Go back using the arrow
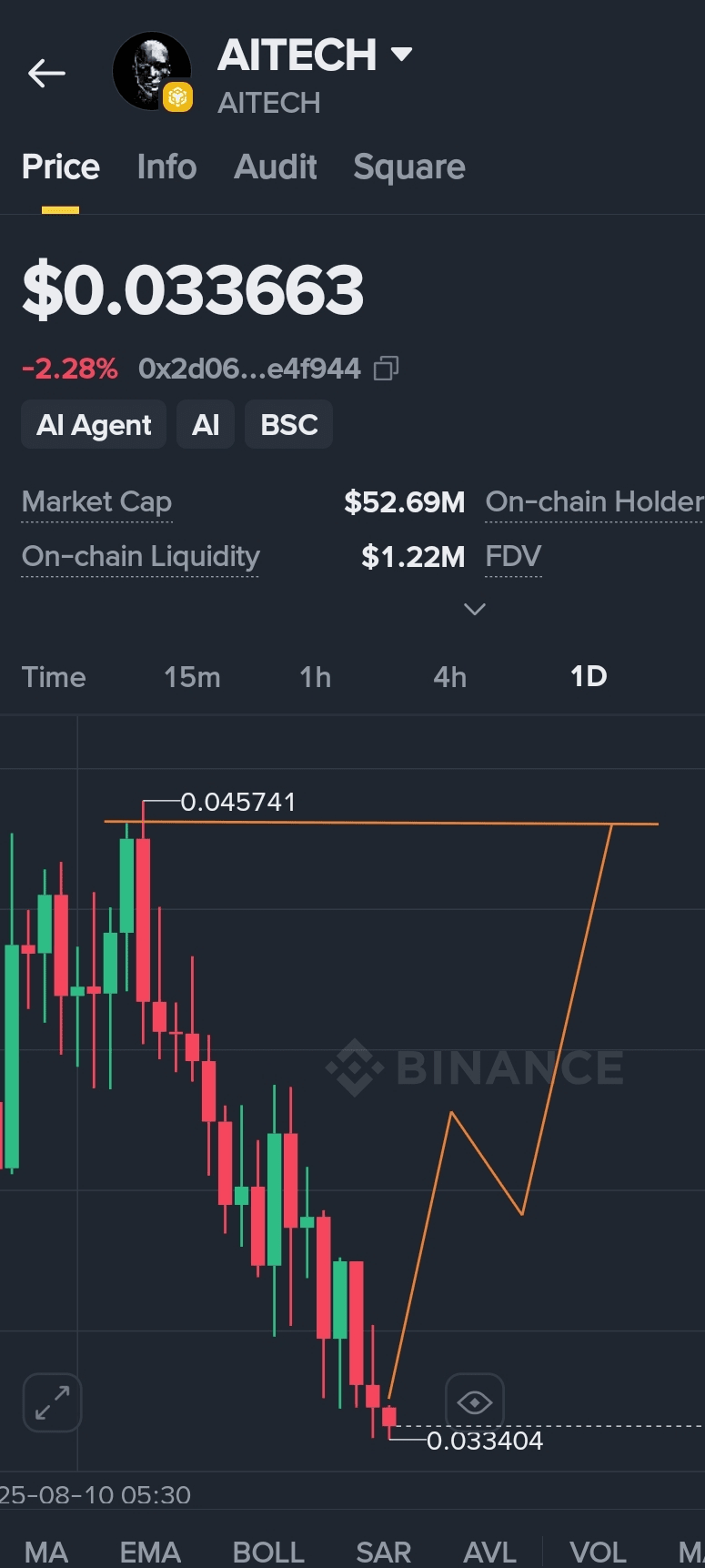This screenshot has width=705, height=1568. [x=46, y=74]
